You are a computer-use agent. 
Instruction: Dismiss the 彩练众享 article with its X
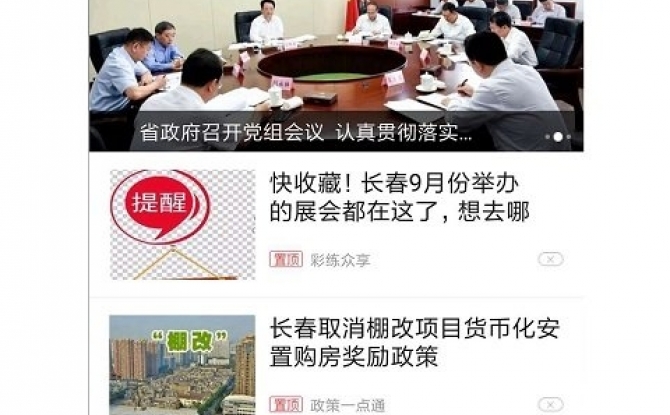pos(550,259)
